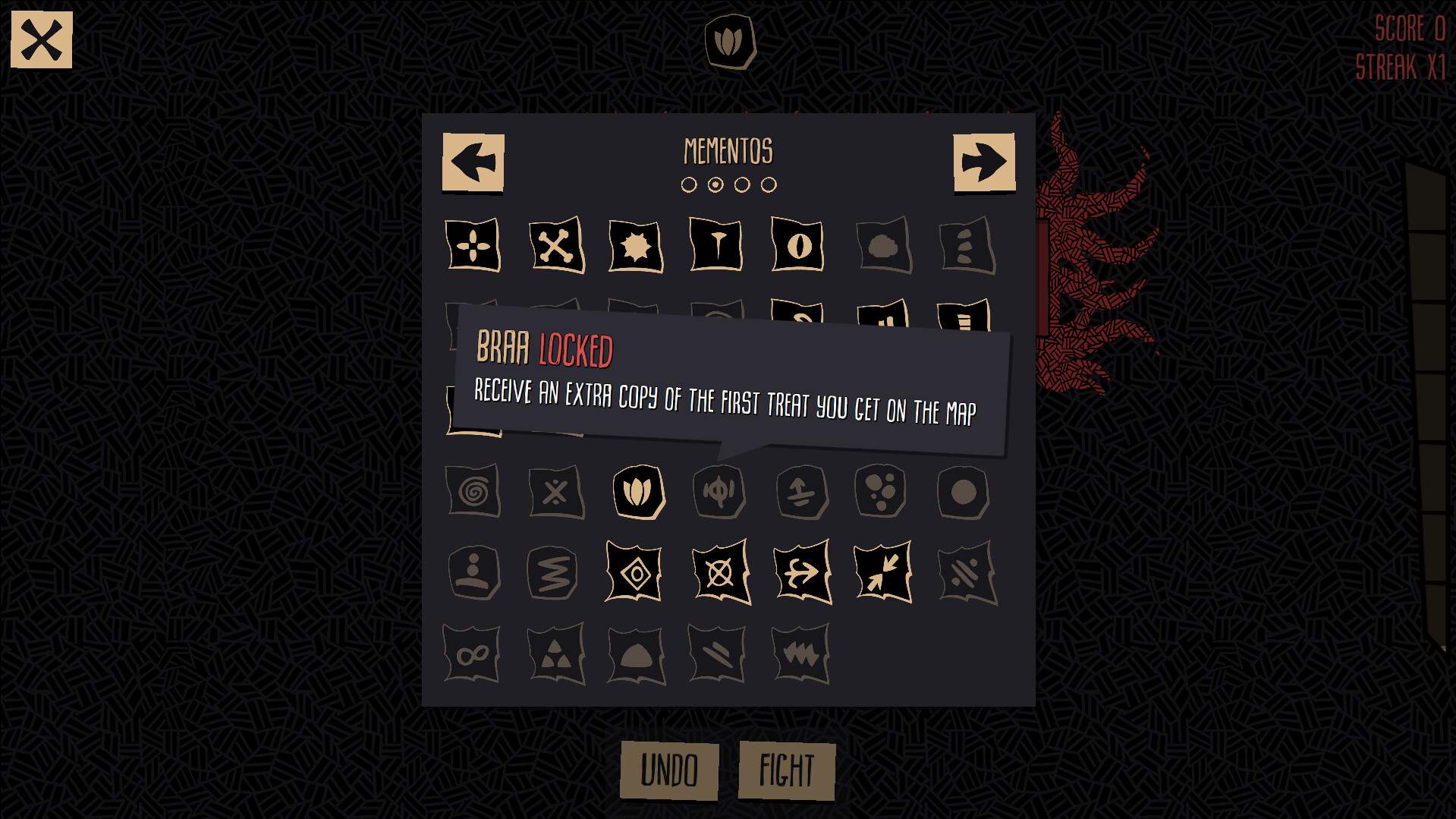Close the mementos screen with the X
This screenshot has width=1456, height=819.
tap(42, 39)
